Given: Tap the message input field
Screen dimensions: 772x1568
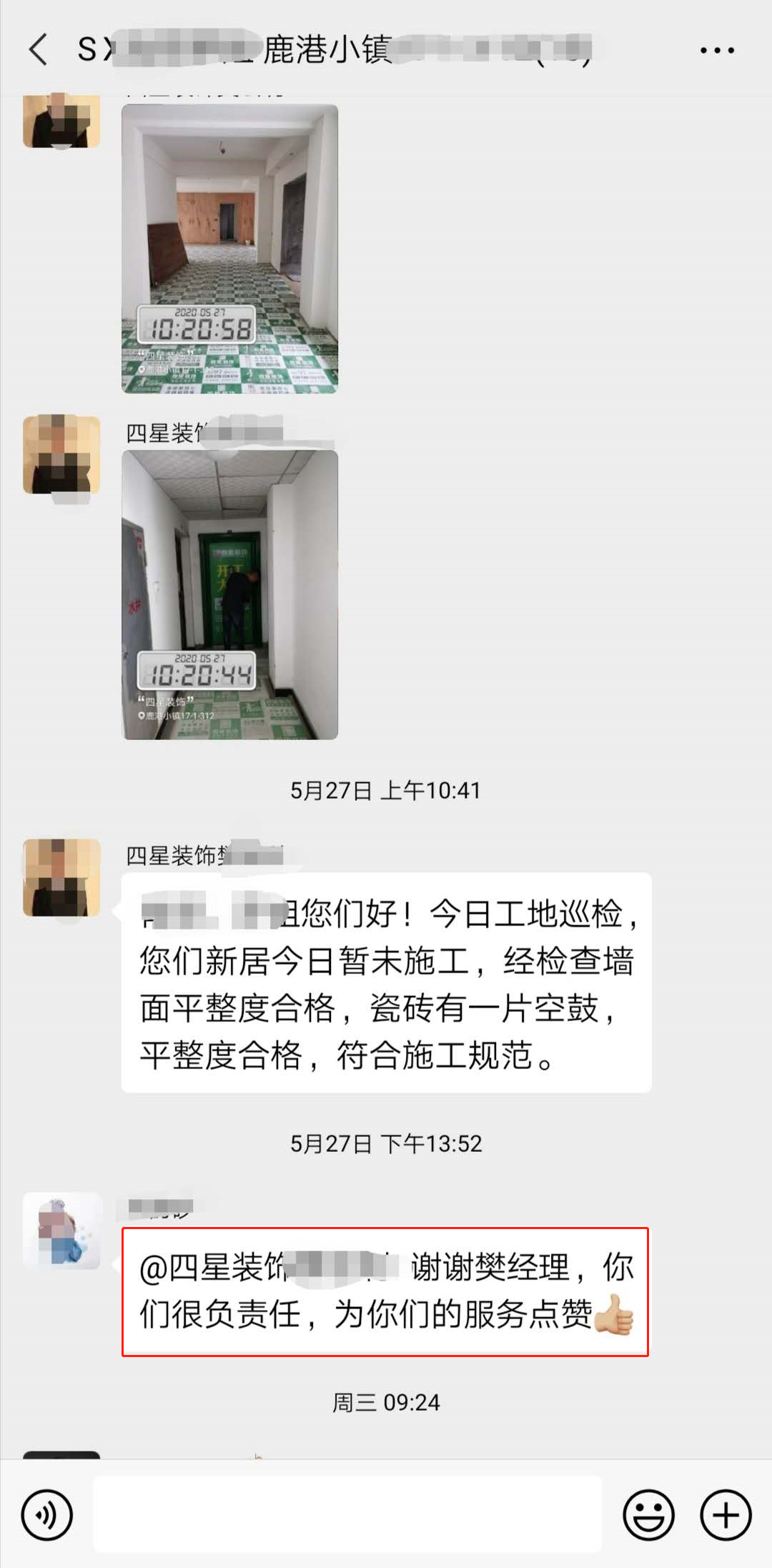Looking at the screenshot, I should pyautogui.click(x=347, y=1514).
